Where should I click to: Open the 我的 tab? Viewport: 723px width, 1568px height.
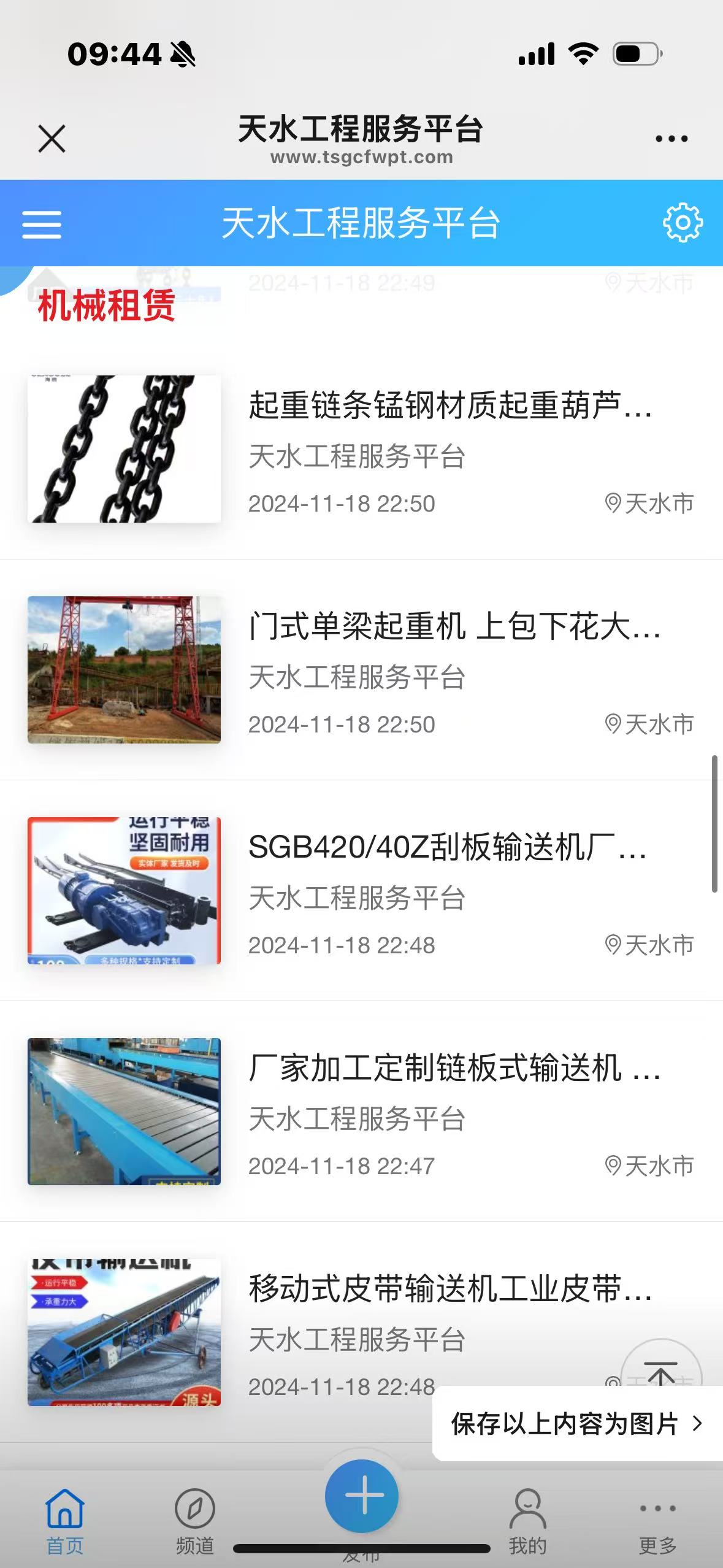coord(527,1520)
